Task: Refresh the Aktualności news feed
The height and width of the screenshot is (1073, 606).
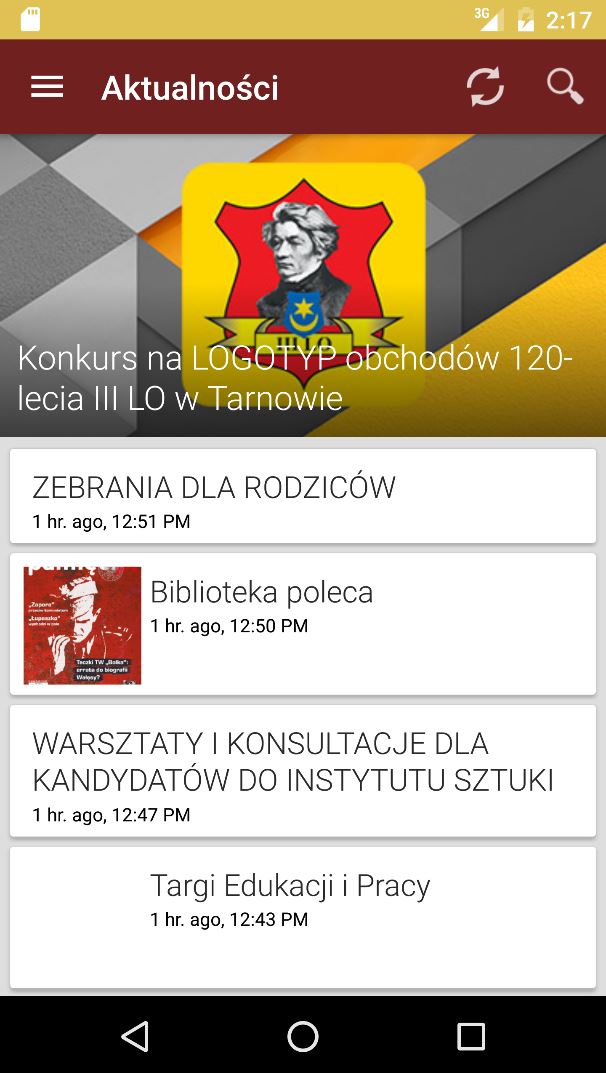Action: [x=485, y=88]
